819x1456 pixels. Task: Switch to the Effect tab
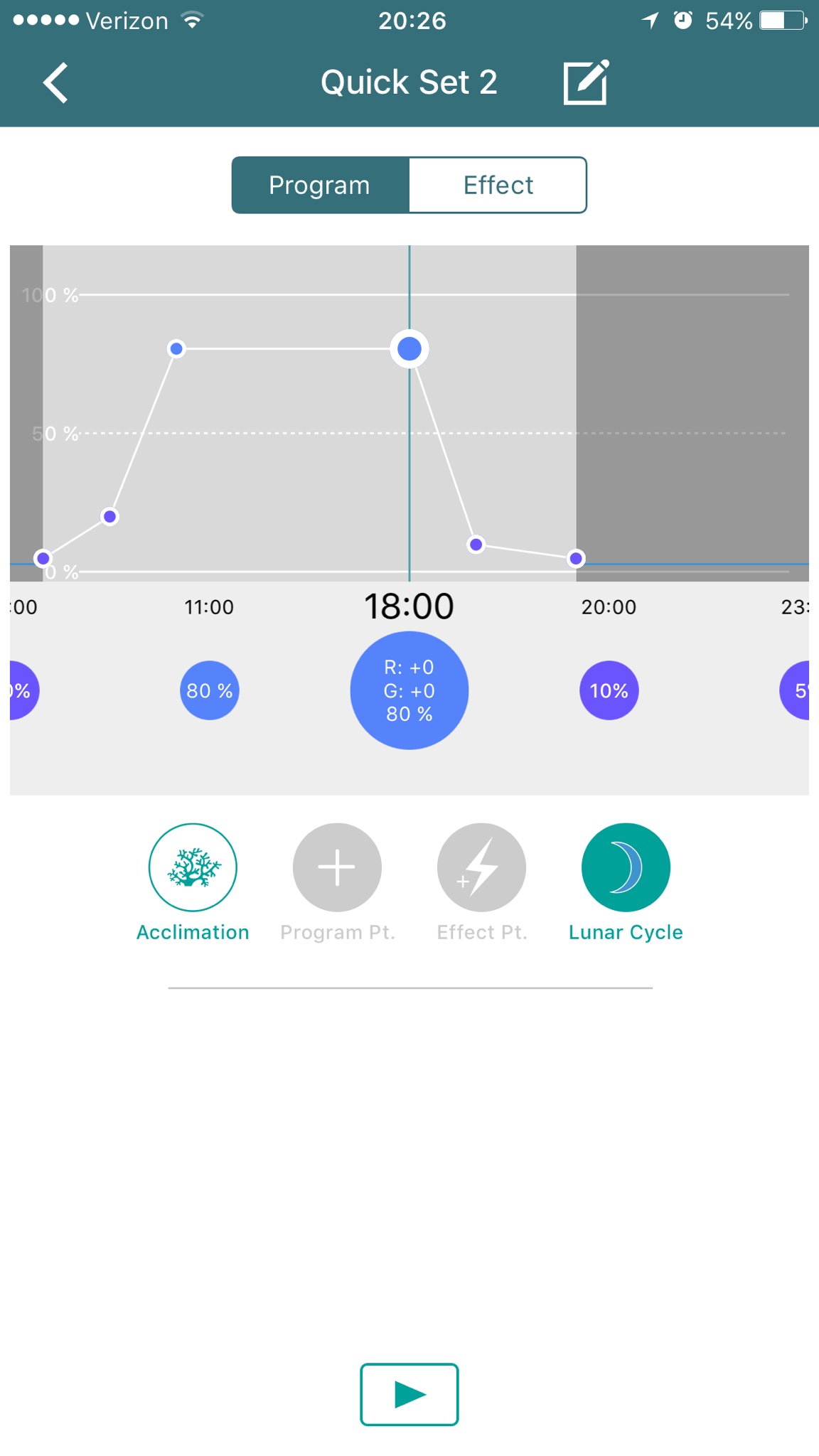[498, 186]
